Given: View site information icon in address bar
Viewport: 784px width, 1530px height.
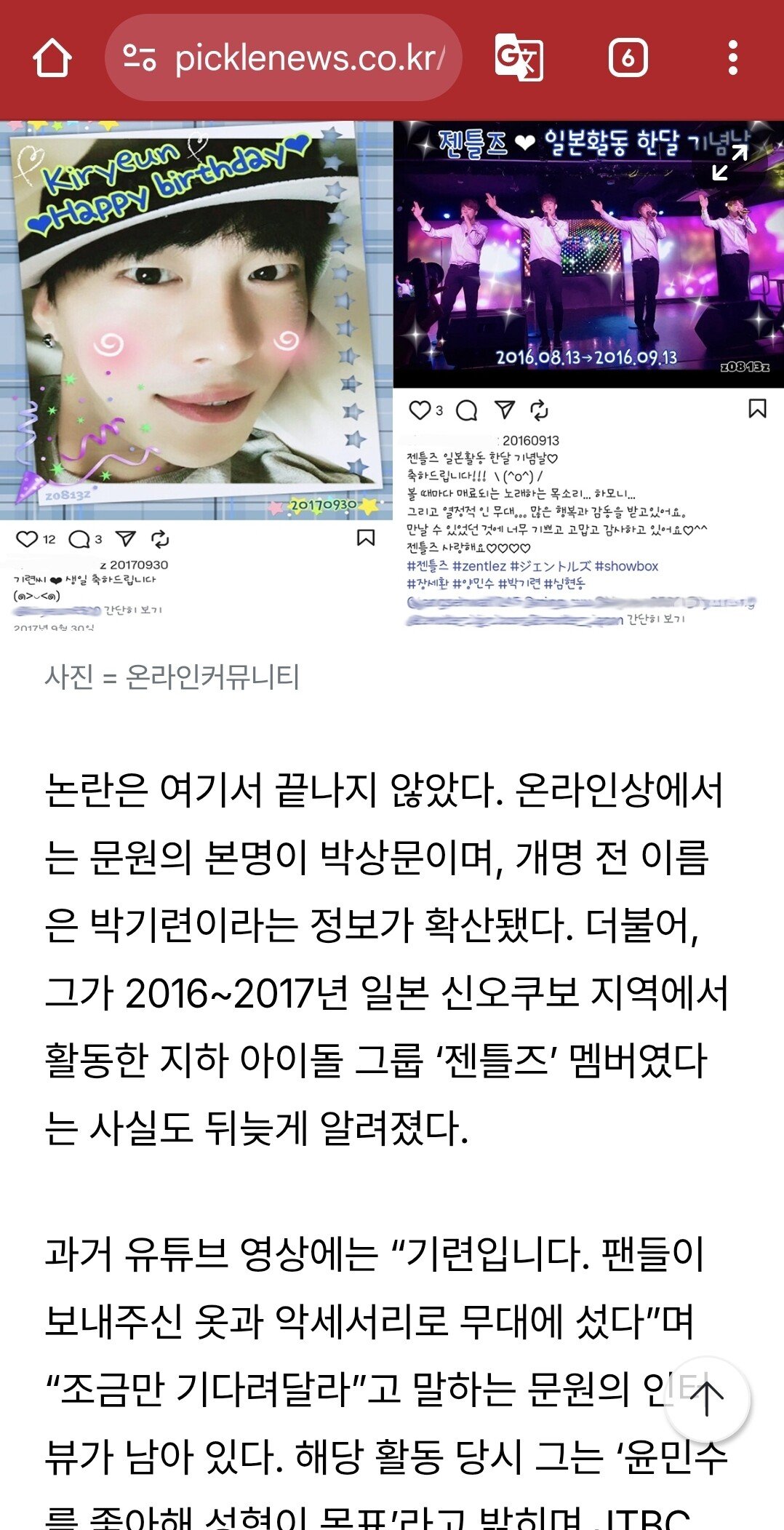Looking at the screenshot, I should tap(139, 57).
